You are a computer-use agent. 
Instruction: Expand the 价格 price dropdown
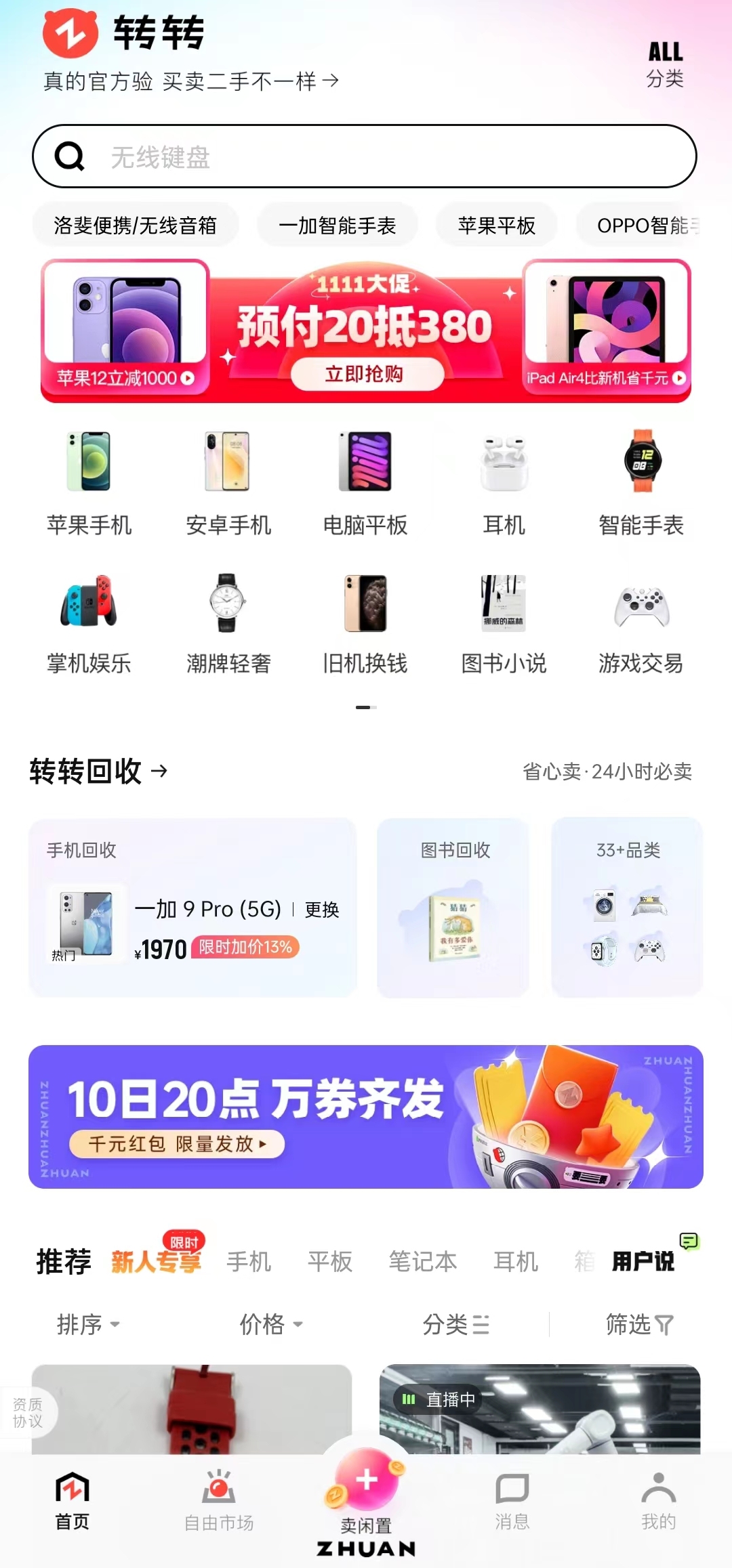270,1324
